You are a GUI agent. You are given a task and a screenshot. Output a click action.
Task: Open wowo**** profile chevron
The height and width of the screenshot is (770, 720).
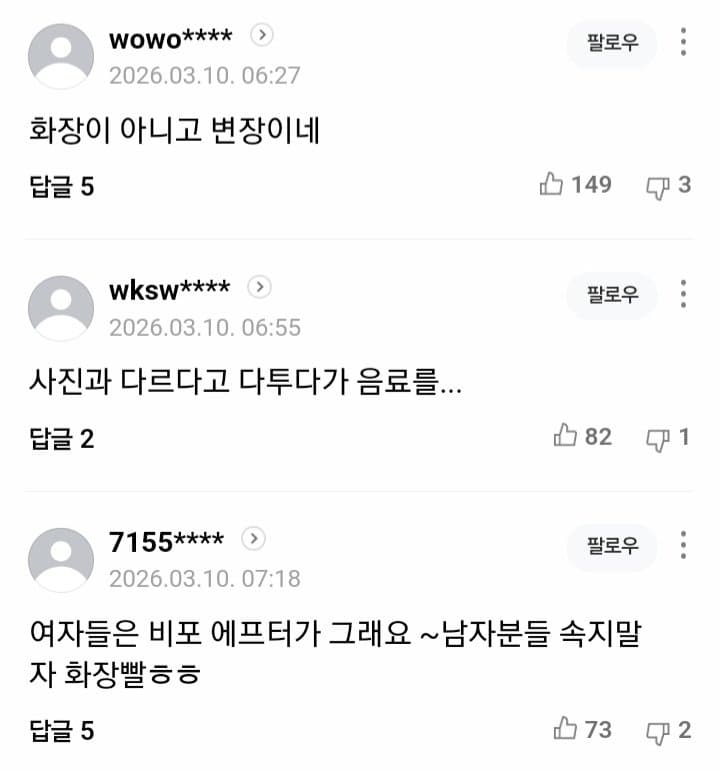coord(261,36)
